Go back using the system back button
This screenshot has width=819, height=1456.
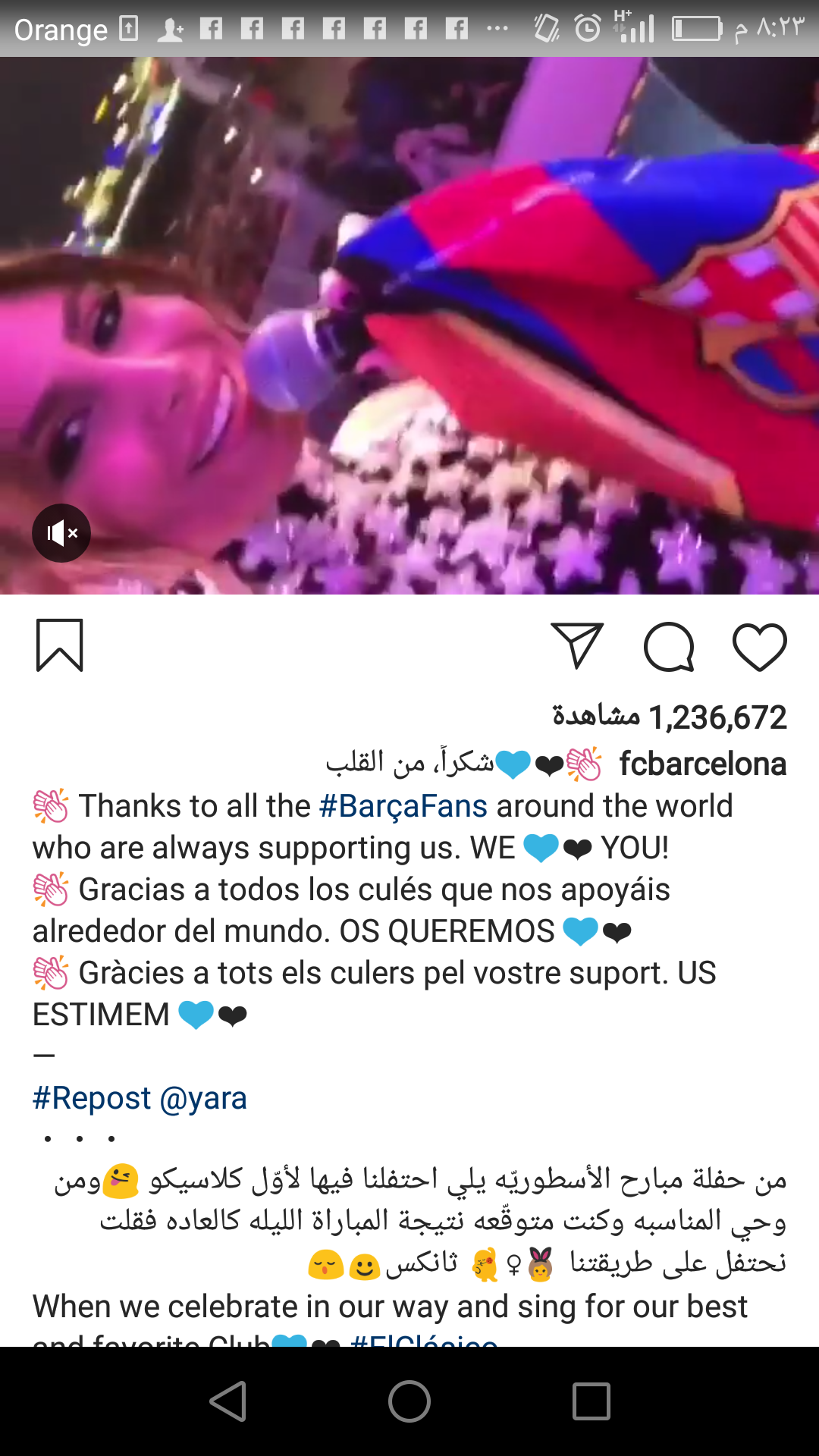coord(227,1401)
